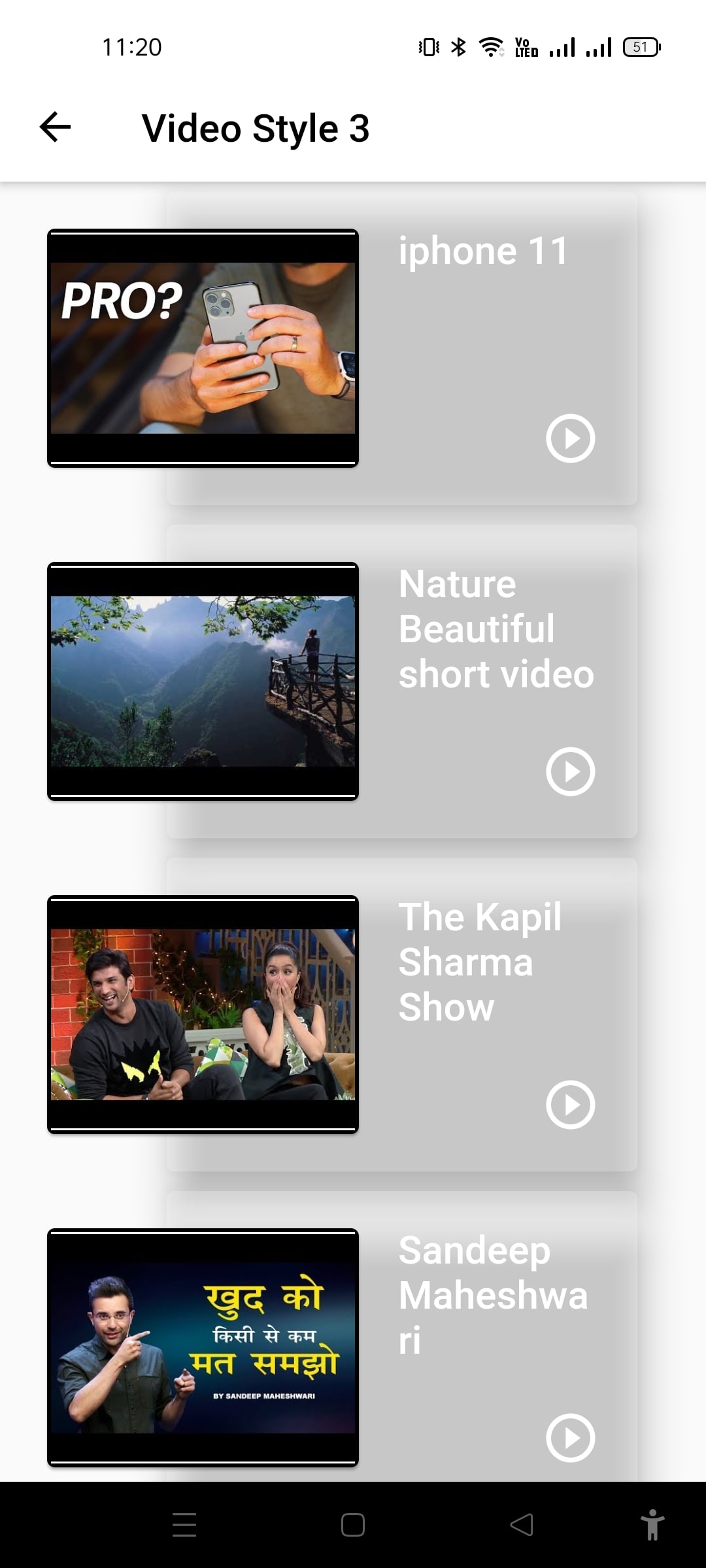Open the iphone 11 PRO thumbnail
The height and width of the screenshot is (1568, 706).
pyautogui.click(x=203, y=348)
